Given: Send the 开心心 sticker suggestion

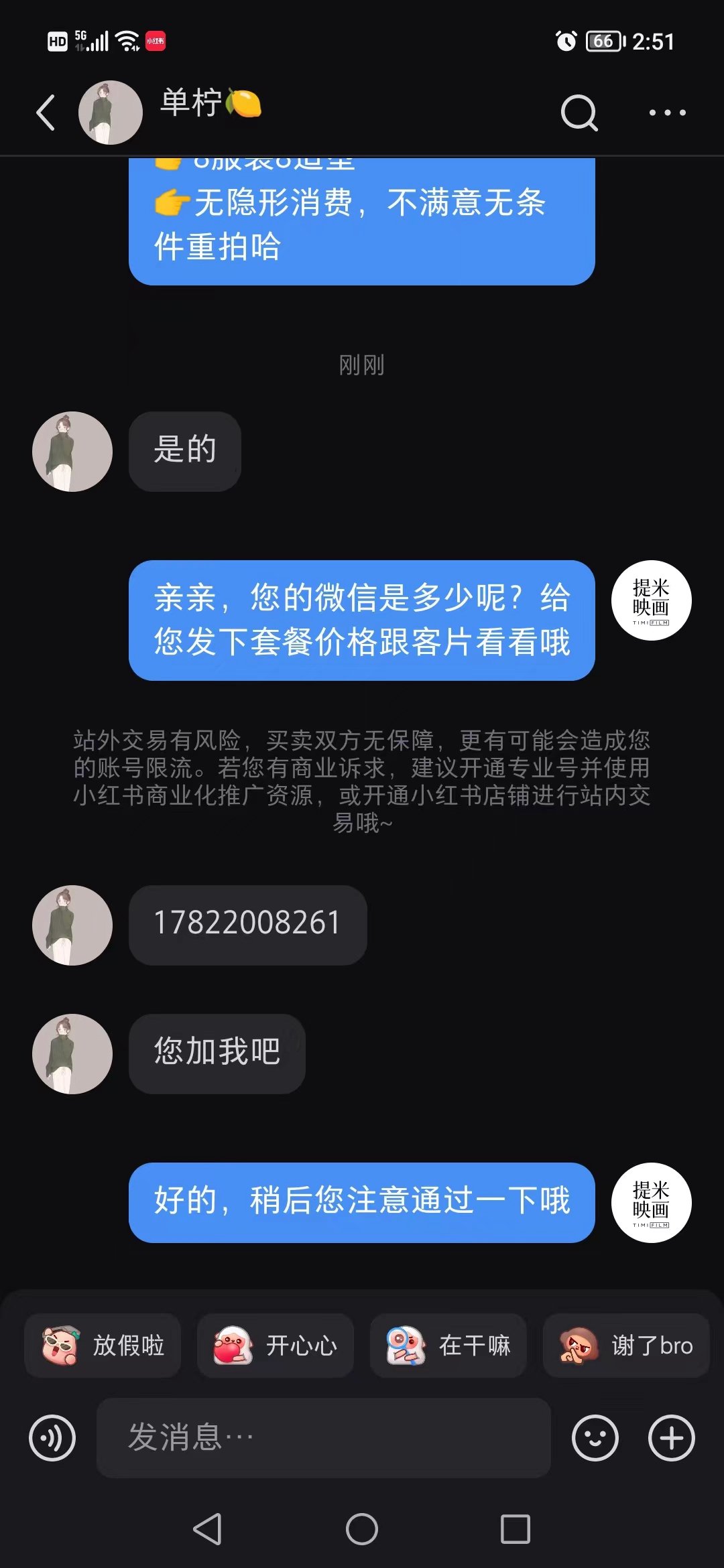Looking at the screenshot, I should 276,1345.
